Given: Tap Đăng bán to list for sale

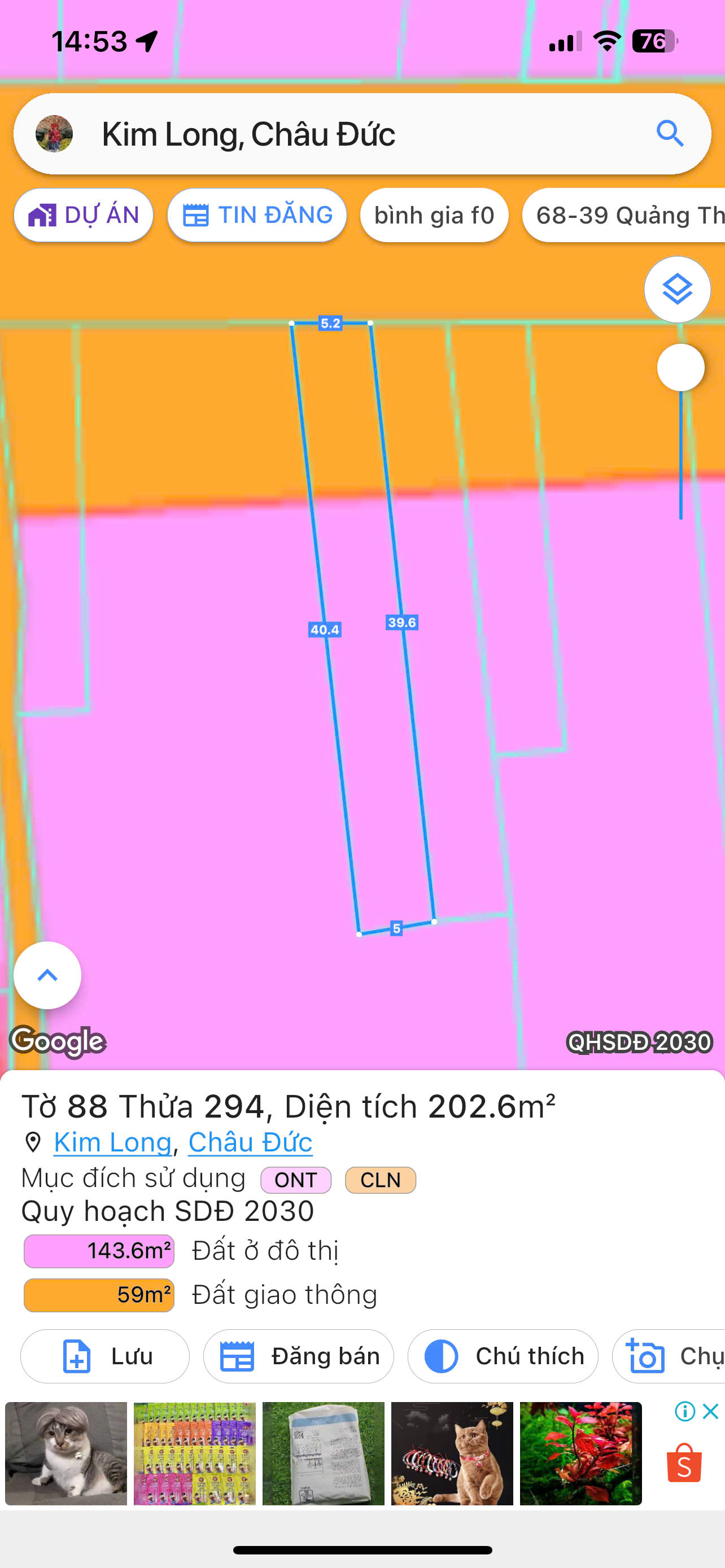Looking at the screenshot, I should coord(298,1356).
